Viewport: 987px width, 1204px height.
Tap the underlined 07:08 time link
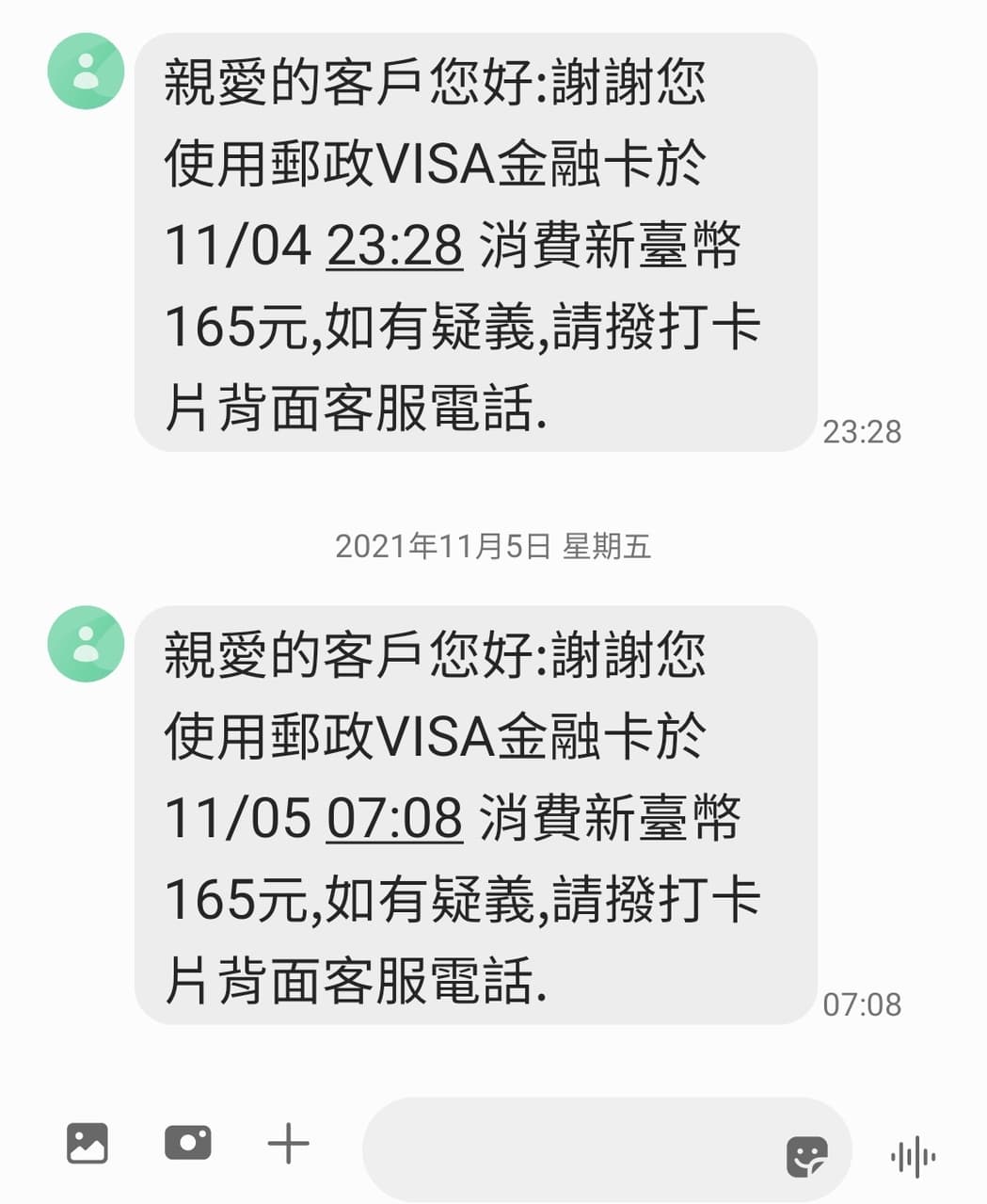tap(394, 818)
